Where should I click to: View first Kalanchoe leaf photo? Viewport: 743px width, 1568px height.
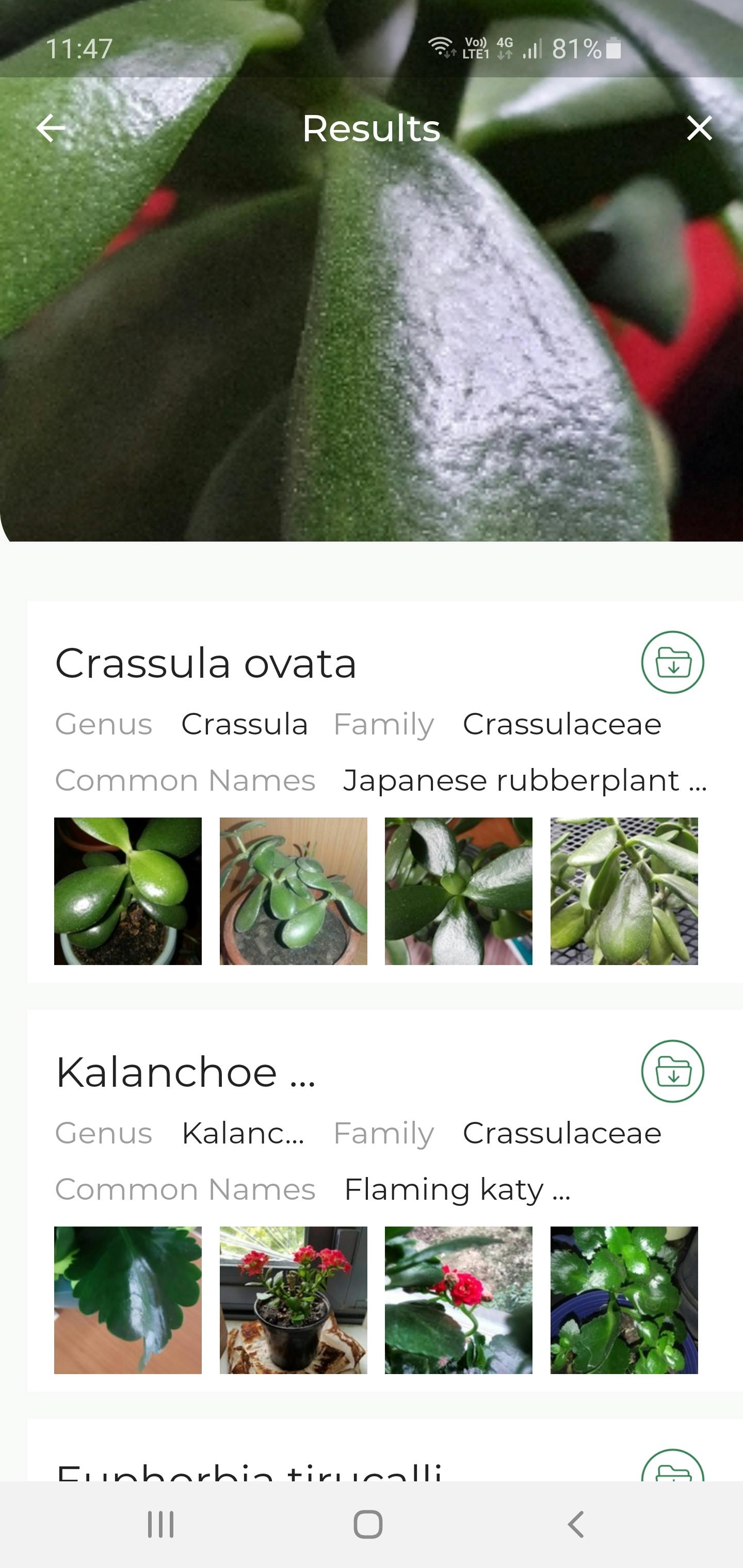coord(128,1300)
